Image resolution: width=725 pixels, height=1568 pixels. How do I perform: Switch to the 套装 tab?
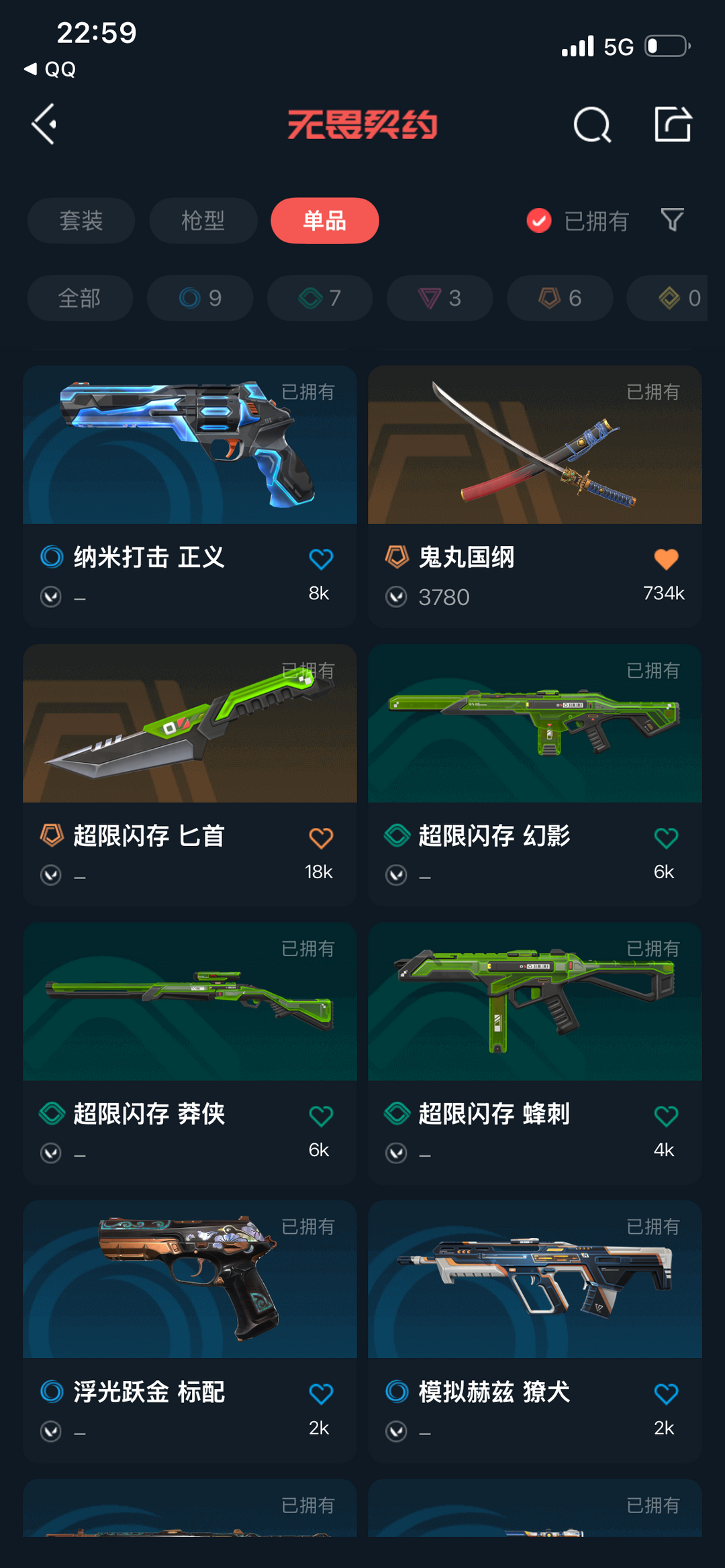[81, 220]
